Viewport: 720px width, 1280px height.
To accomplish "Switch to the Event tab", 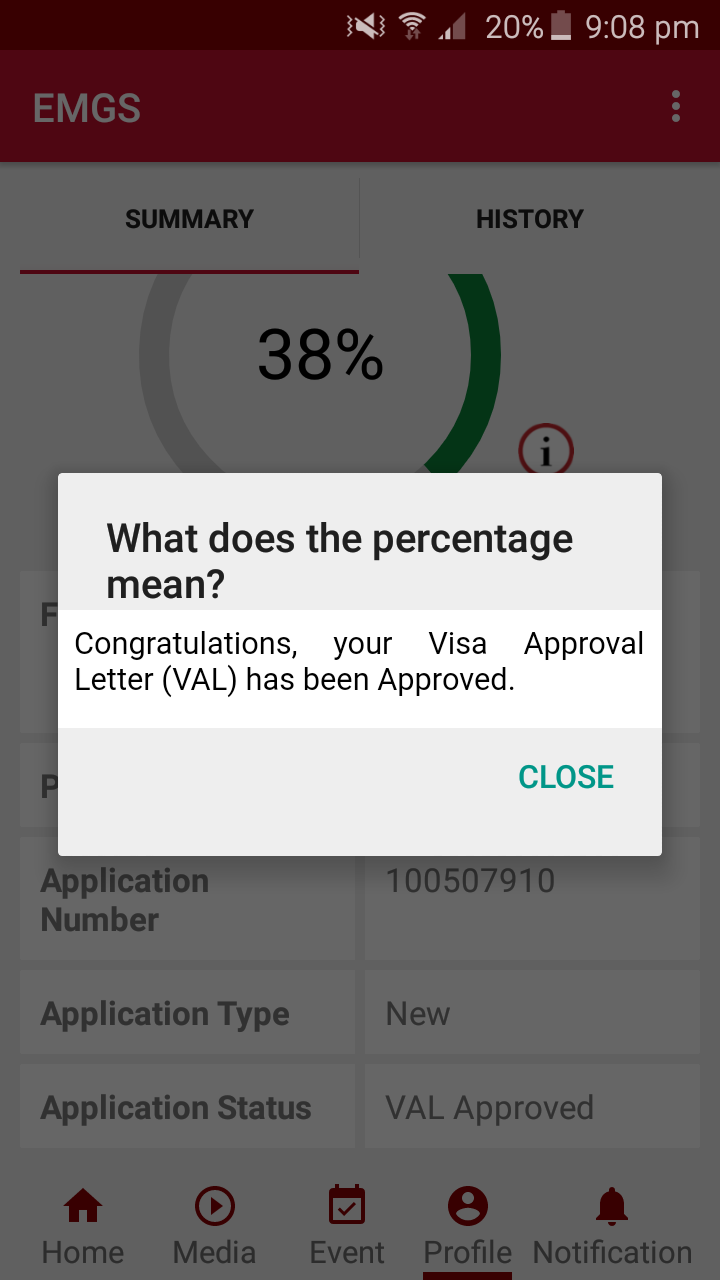I will pyautogui.click(x=348, y=1227).
